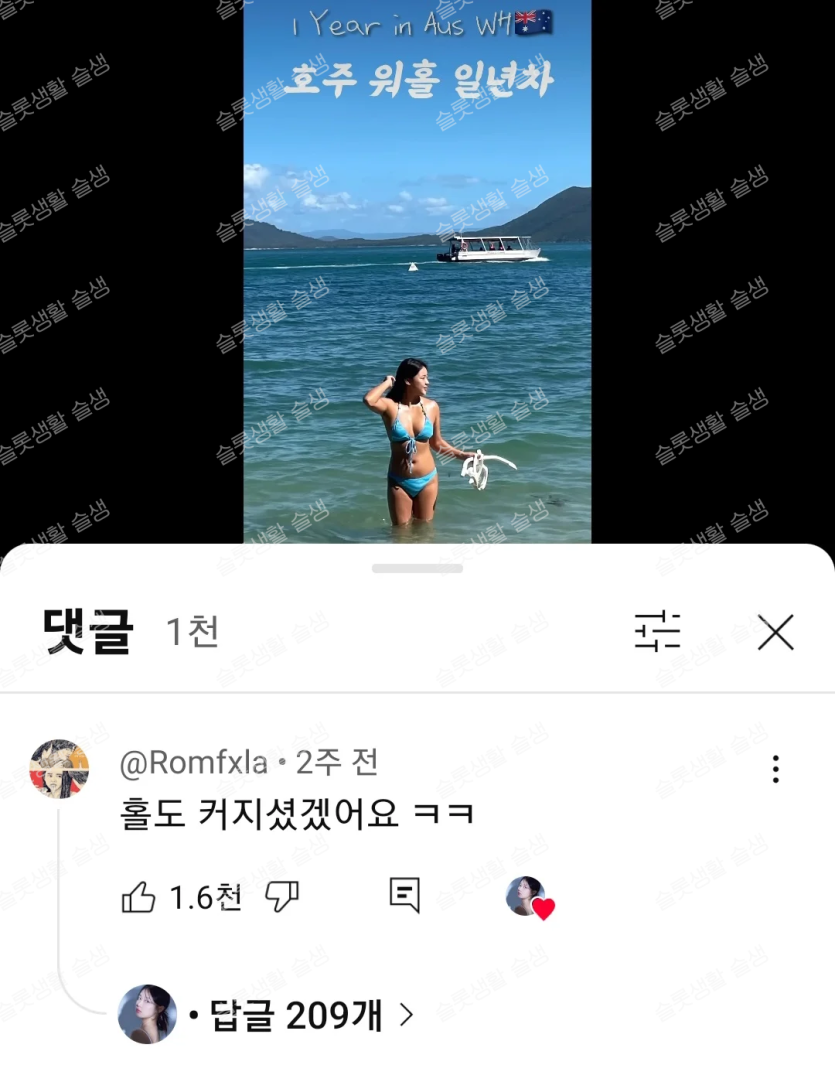Image resolution: width=835 pixels, height=1065 pixels.
Task: Dislike Romfxla's comment
Action: pyautogui.click(x=282, y=896)
